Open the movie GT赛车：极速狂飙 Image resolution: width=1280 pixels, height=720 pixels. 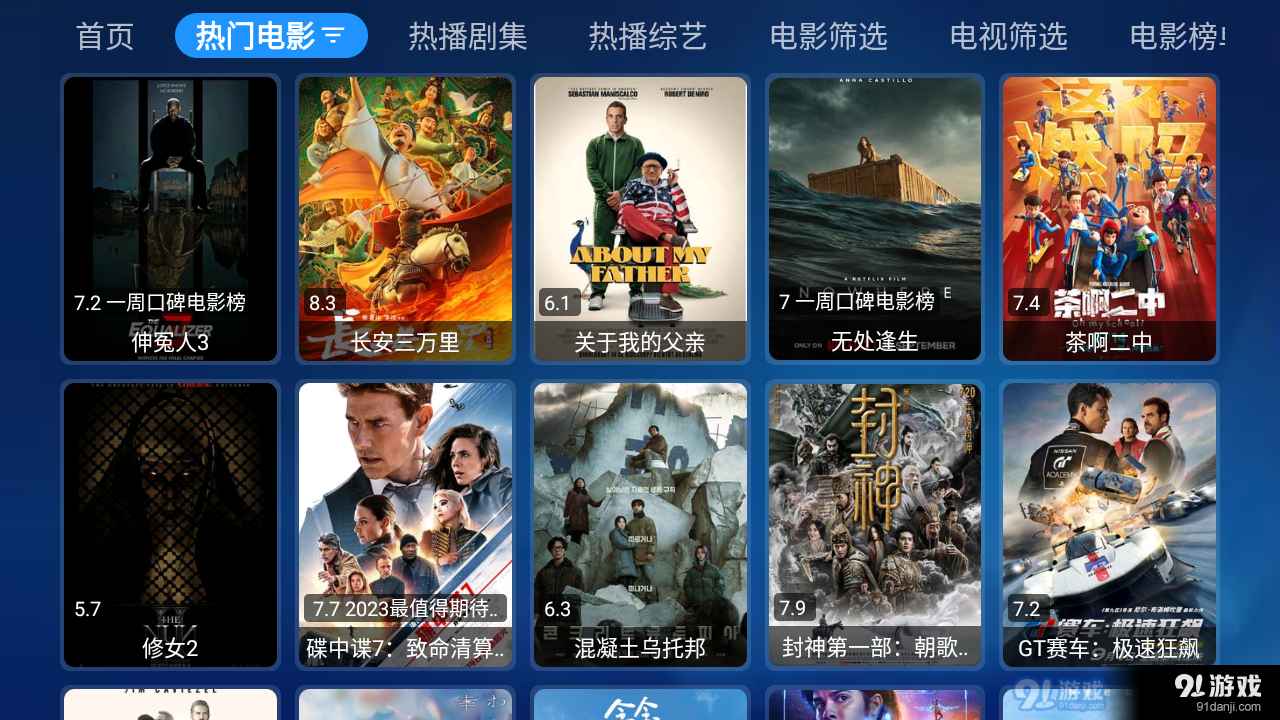click(1109, 524)
